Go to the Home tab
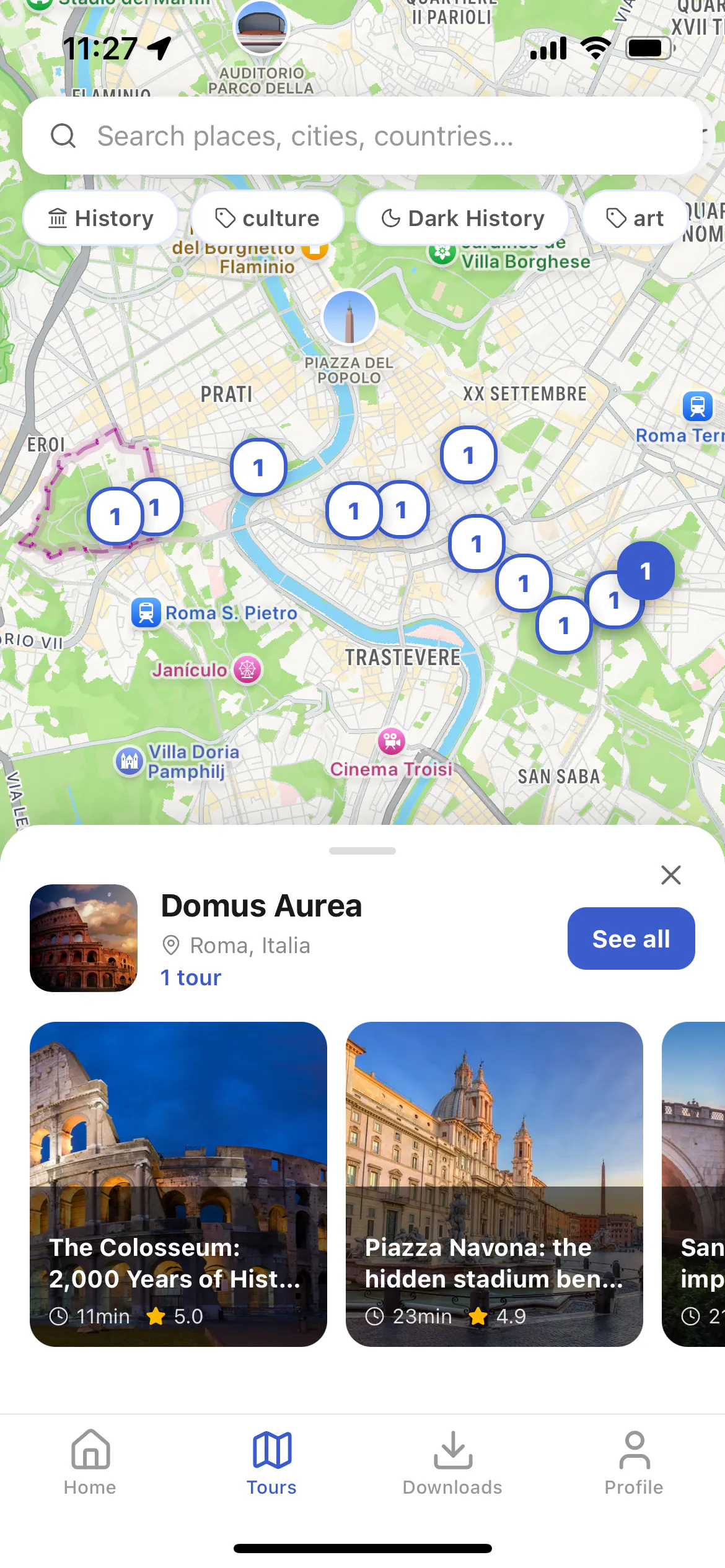725x1568 pixels. pyautogui.click(x=90, y=1463)
